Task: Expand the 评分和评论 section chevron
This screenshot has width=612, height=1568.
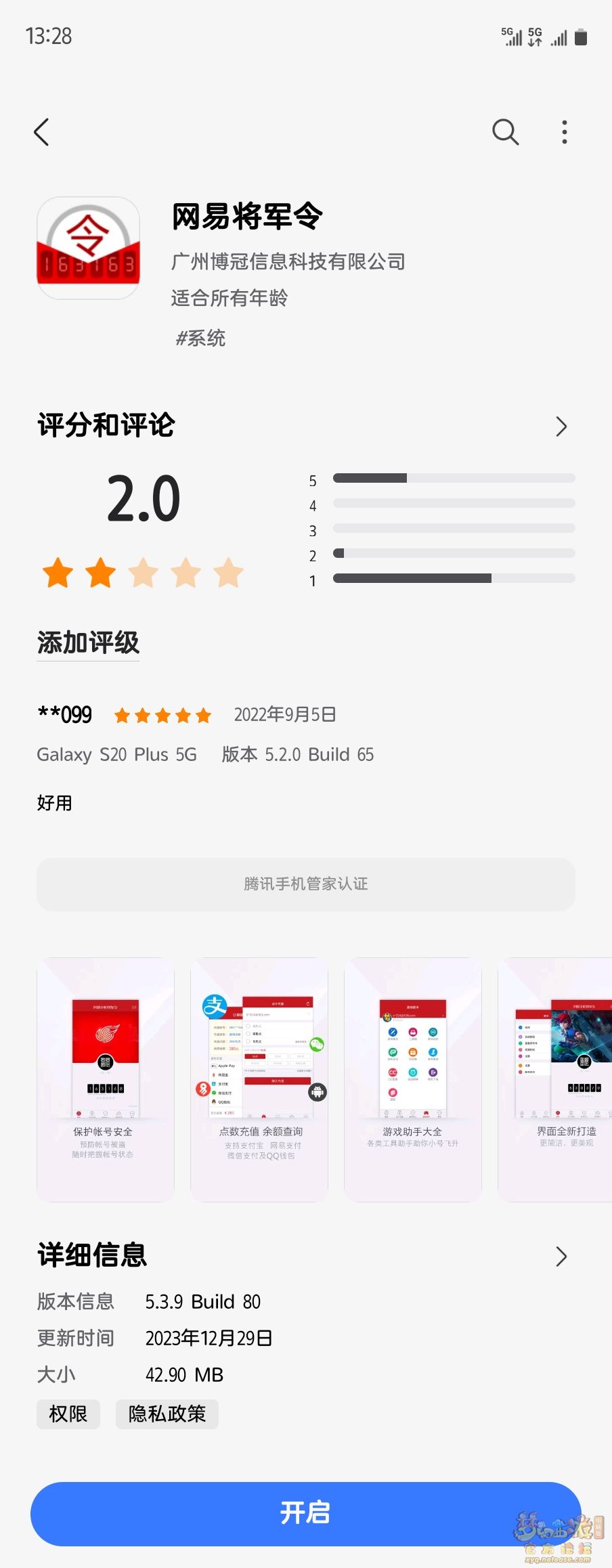Action: coord(561,427)
